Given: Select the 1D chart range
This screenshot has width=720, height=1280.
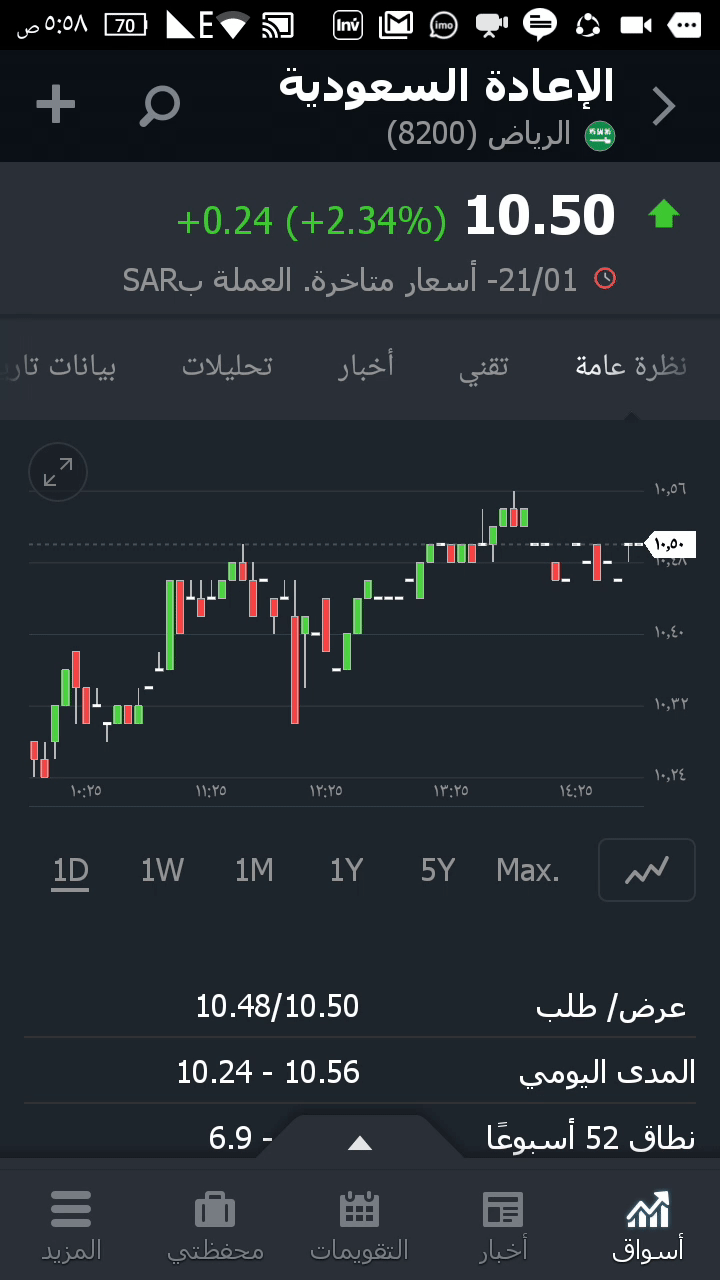Looking at the screenshot, I should click(x=71, y=871).
